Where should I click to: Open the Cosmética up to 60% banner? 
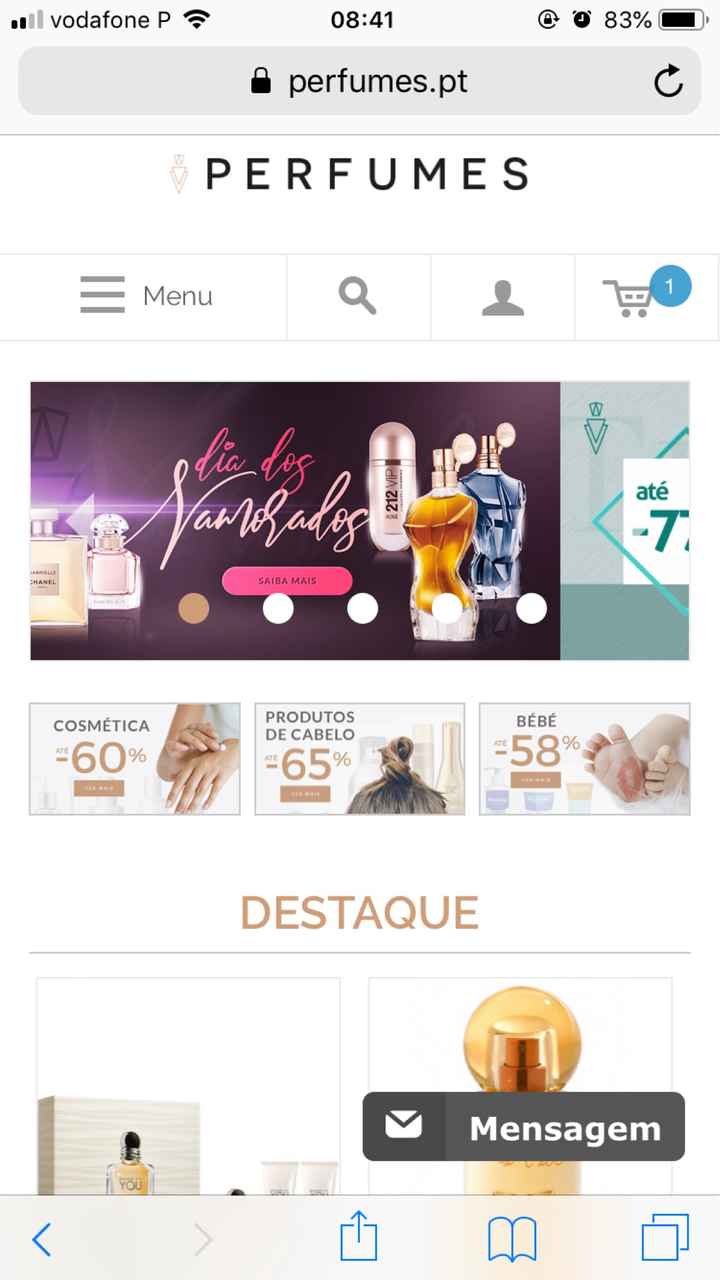click(x=135, y=759)
